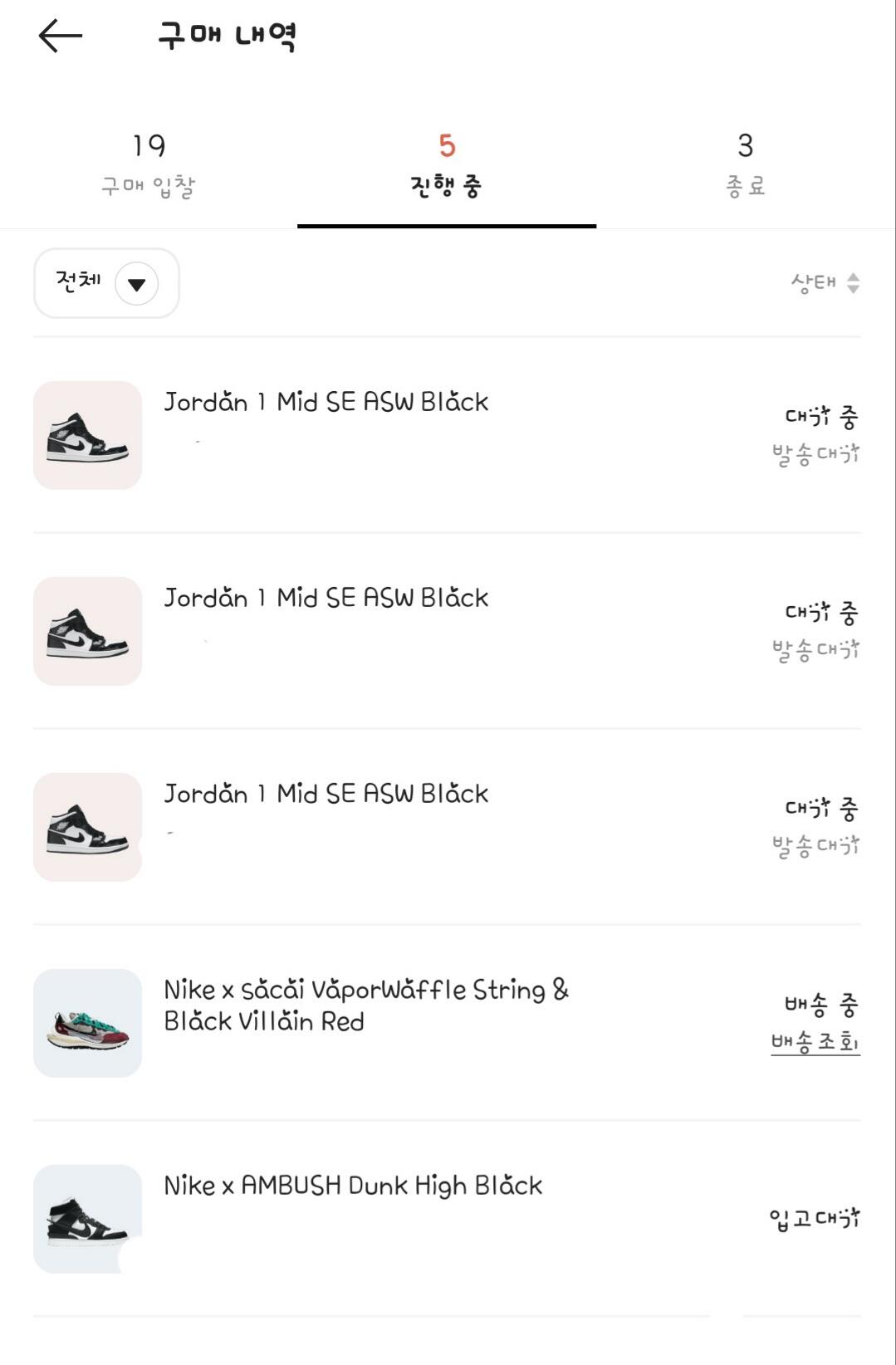Switch to the 구매 입찰 tab
The image size is (896, 1365).
149,165
